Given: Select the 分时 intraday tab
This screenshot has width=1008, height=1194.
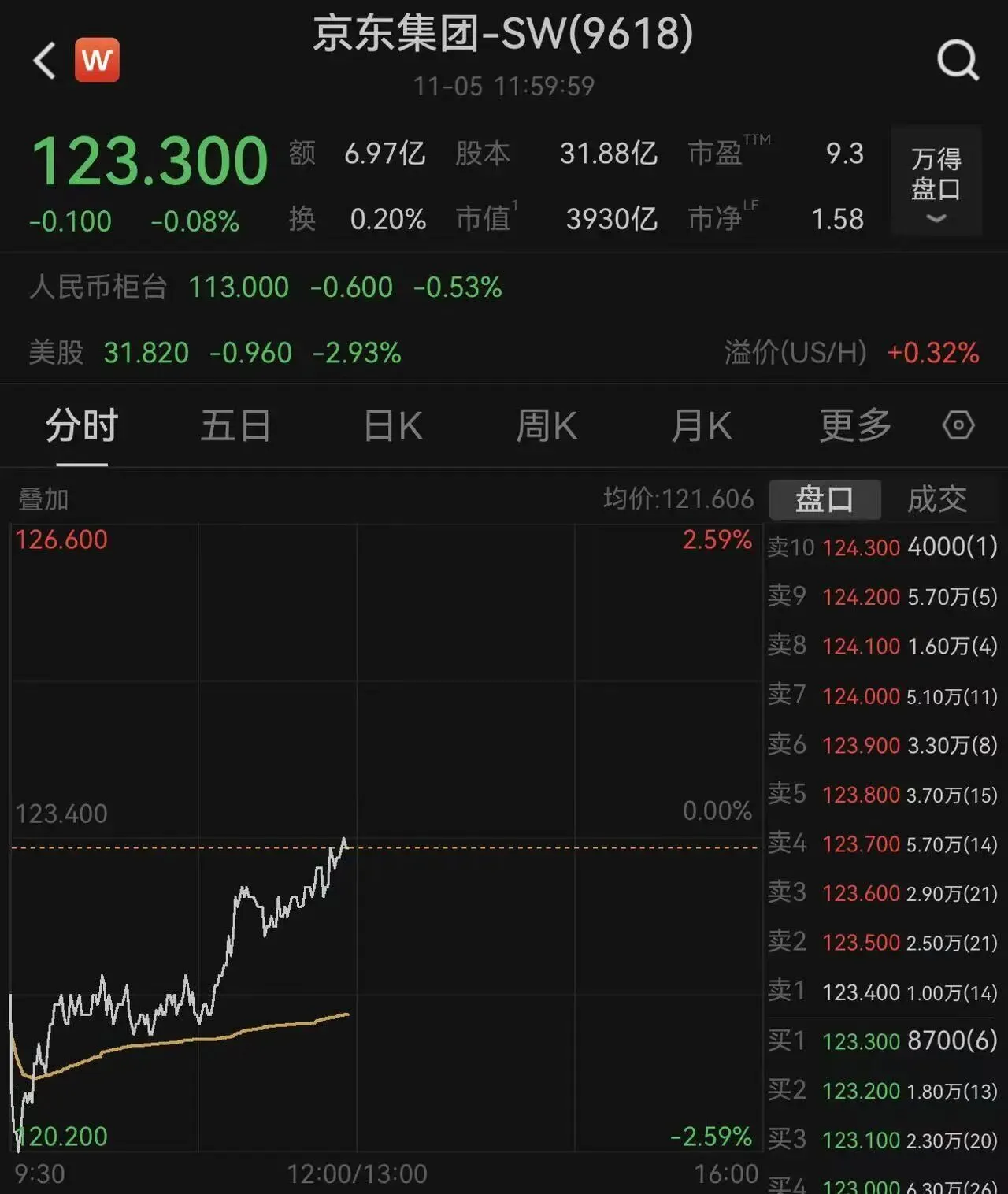Looking at the screenshot, I should coord(82,426).
